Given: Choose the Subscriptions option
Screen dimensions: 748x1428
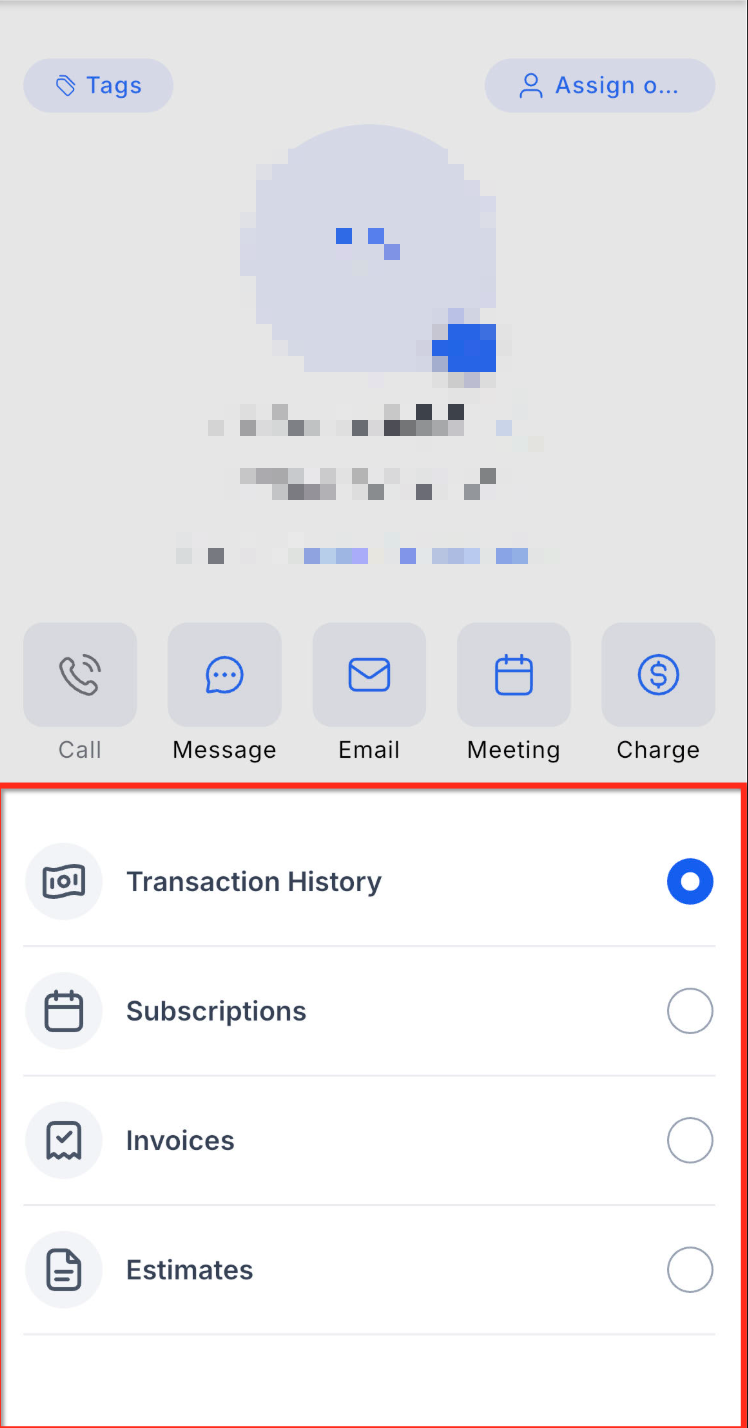Looking at the screenshot, I should [x=369, y=1011].
